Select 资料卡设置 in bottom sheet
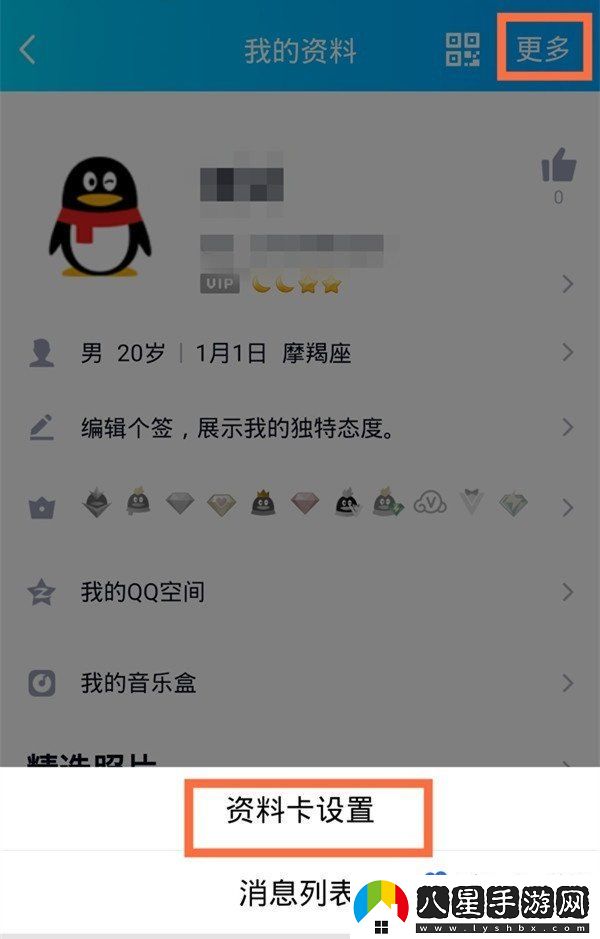Screen dimensions: 600x939 click(300, 811)
